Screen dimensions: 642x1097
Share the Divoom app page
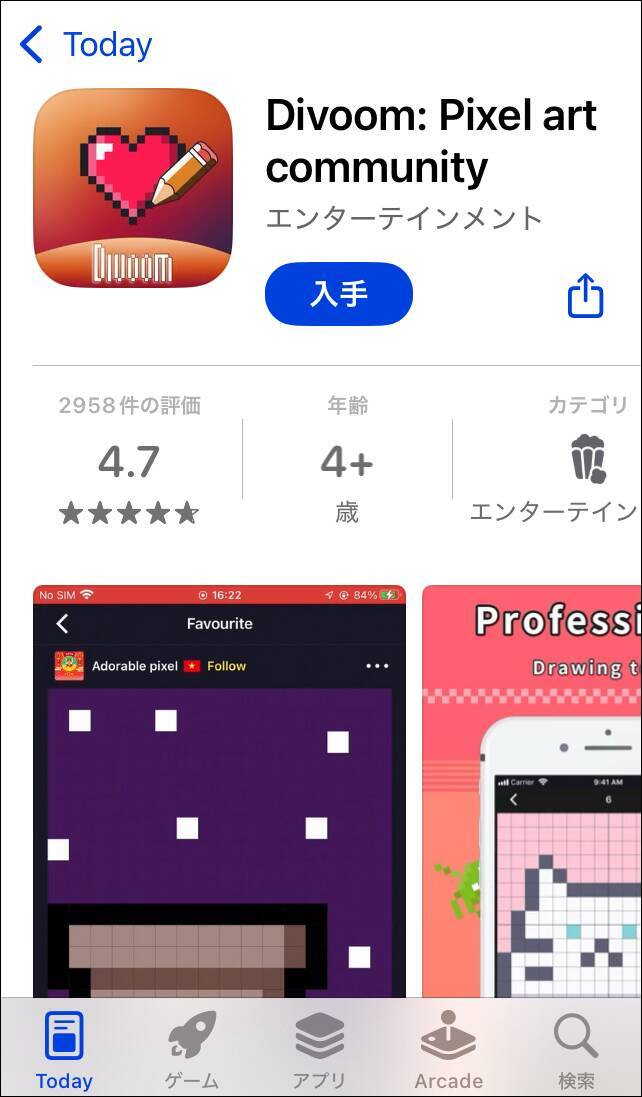[586, 296]
